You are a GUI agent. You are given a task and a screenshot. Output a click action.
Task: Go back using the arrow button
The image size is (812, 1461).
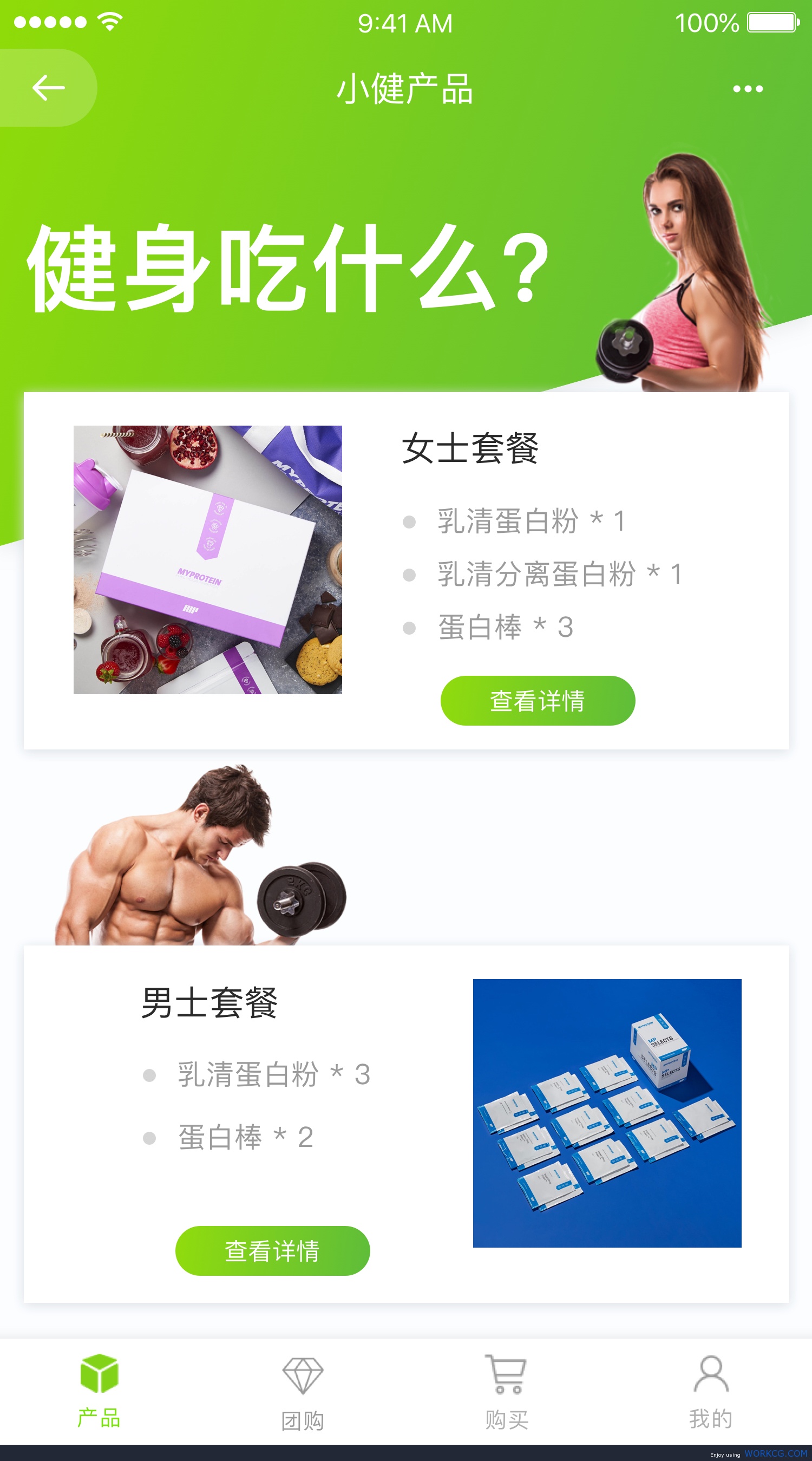[x=48, y=88]
